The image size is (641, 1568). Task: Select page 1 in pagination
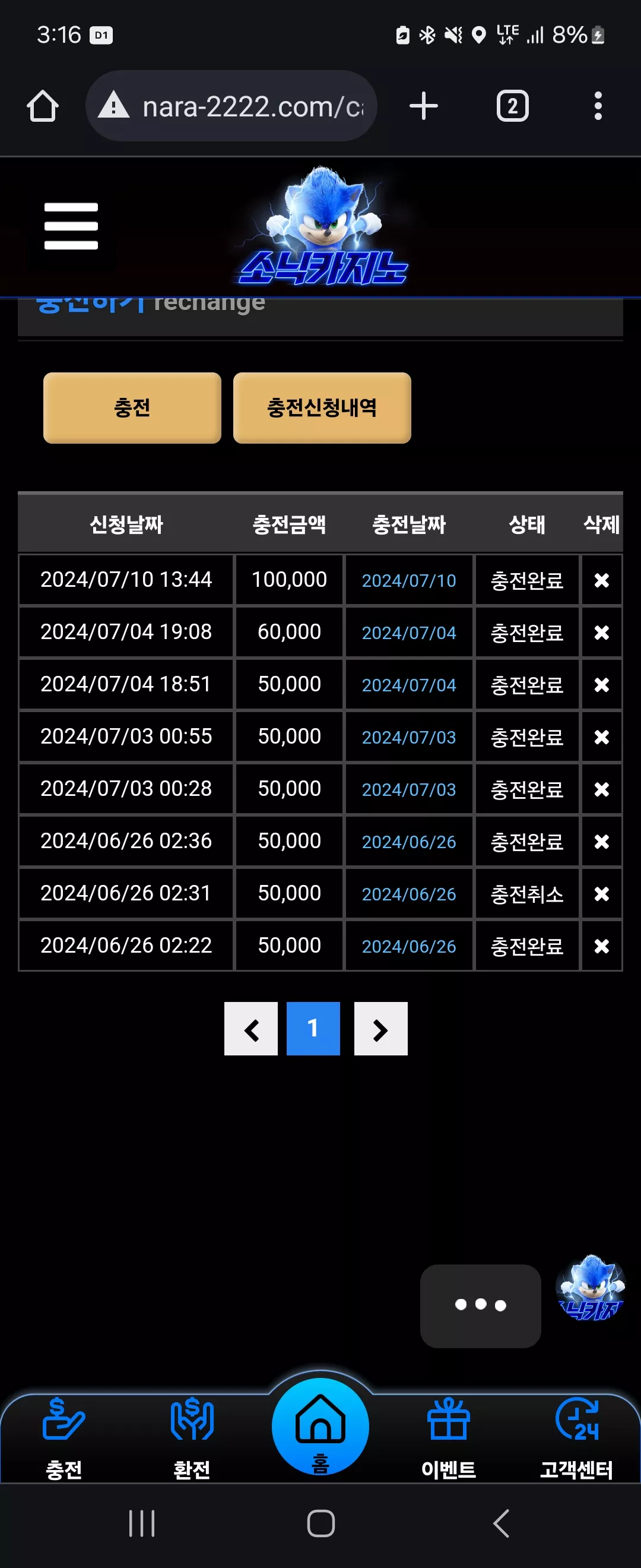(313, 1029)
